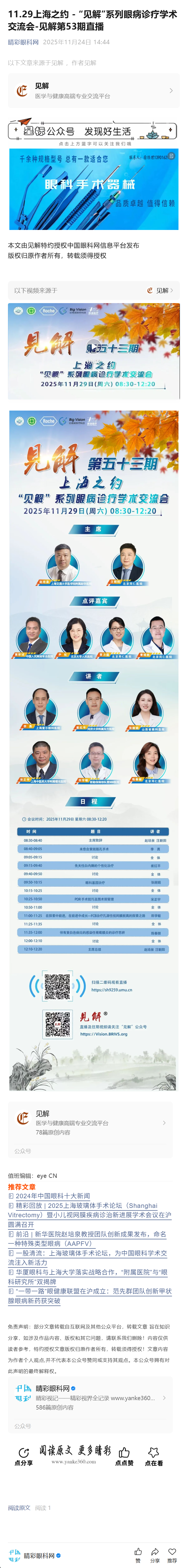Recommend the article with the 推荐 heart icon
The height and width of the screenshot is (1568, 189).
click(172, 1553)
